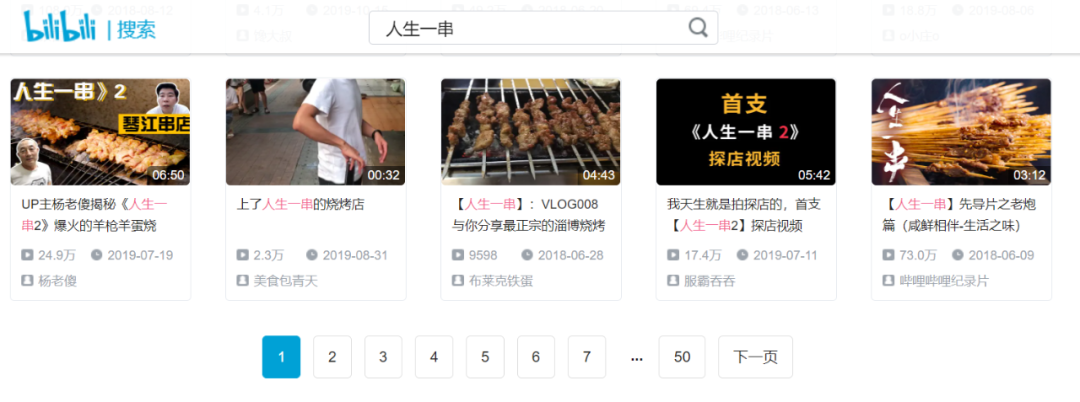Jump to the last page 50
The image size is (1080, 402).
tap(682, 357)
